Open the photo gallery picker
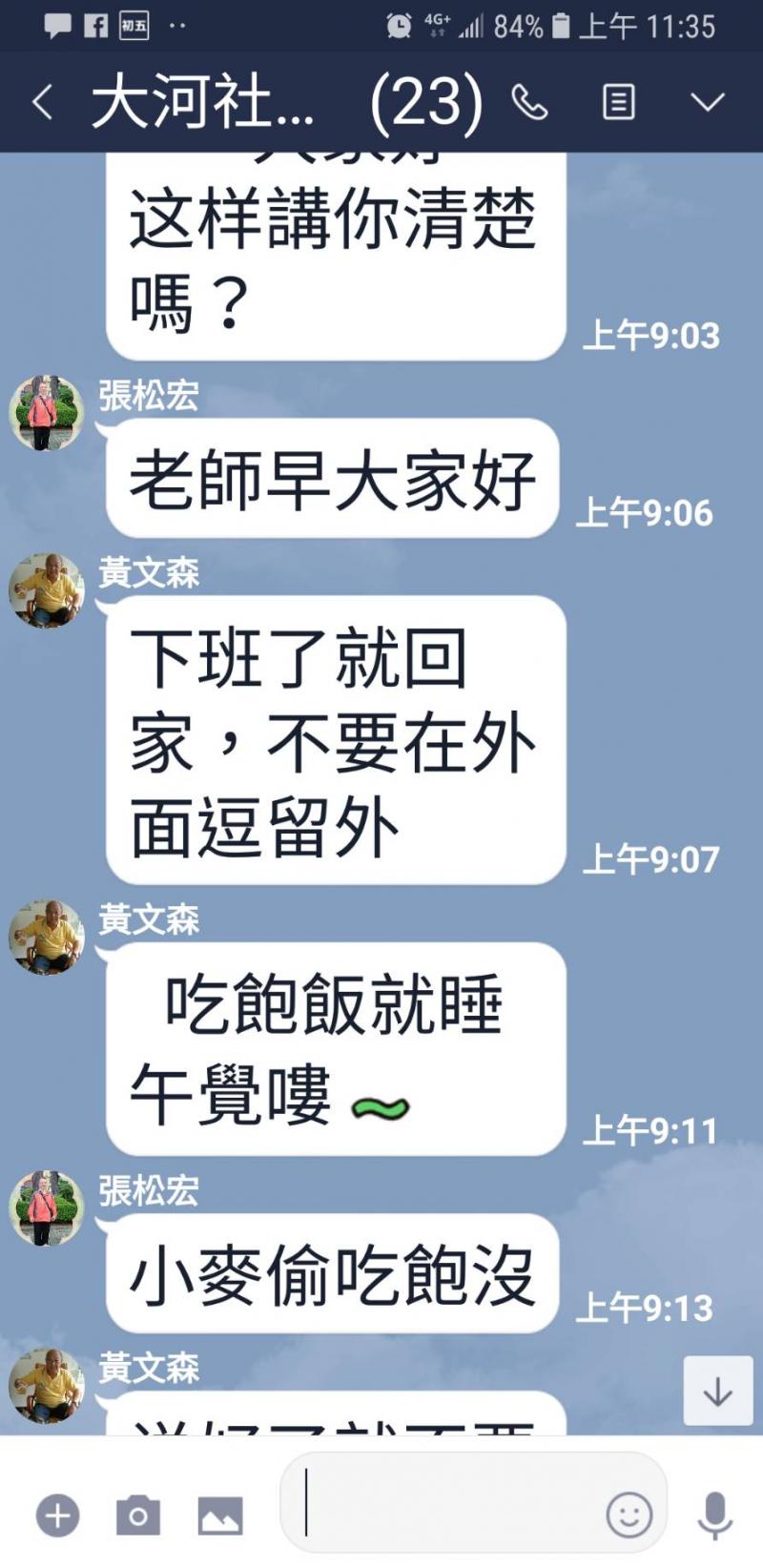Viewport: 763px width, 1568px height. tap(221, 1513)
